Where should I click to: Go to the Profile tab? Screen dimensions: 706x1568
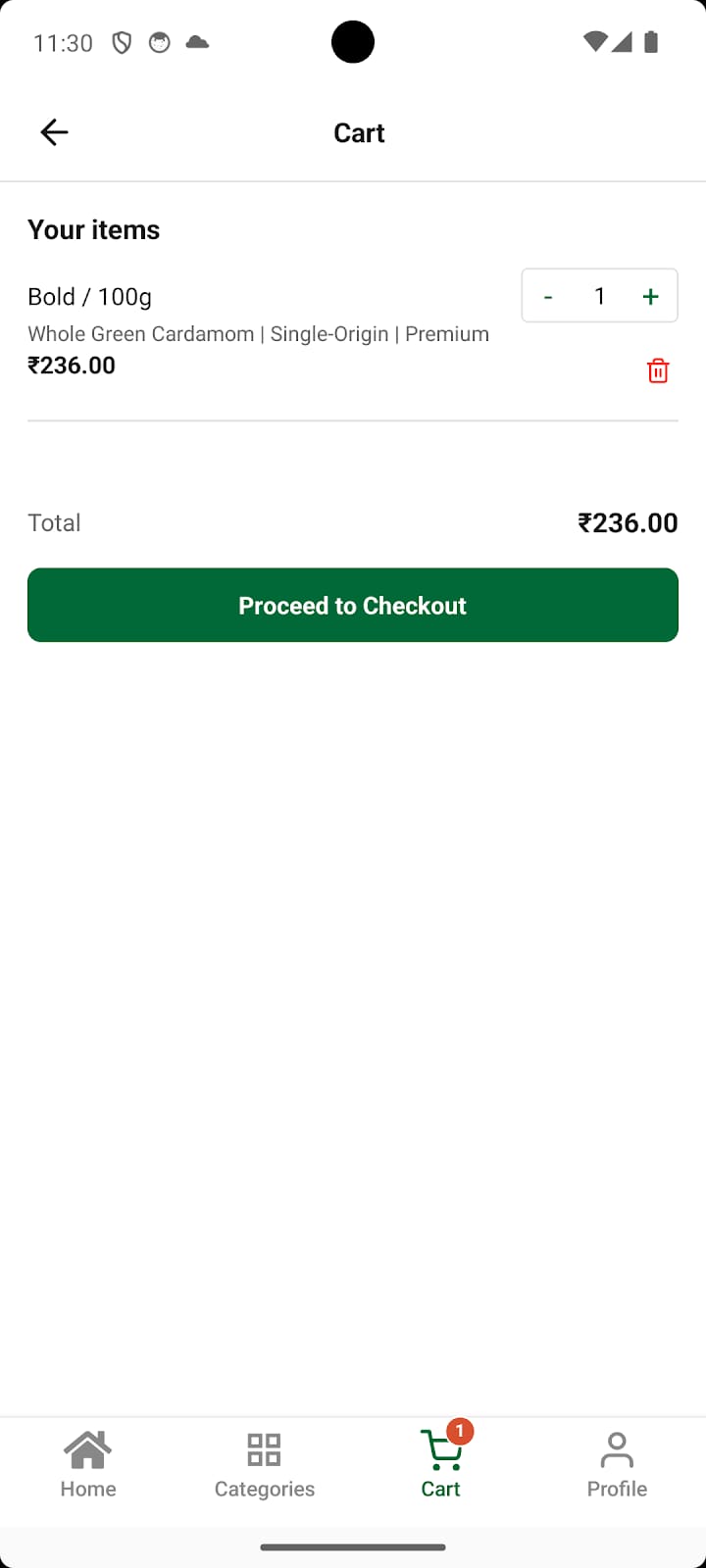[x=617, y=1465]
